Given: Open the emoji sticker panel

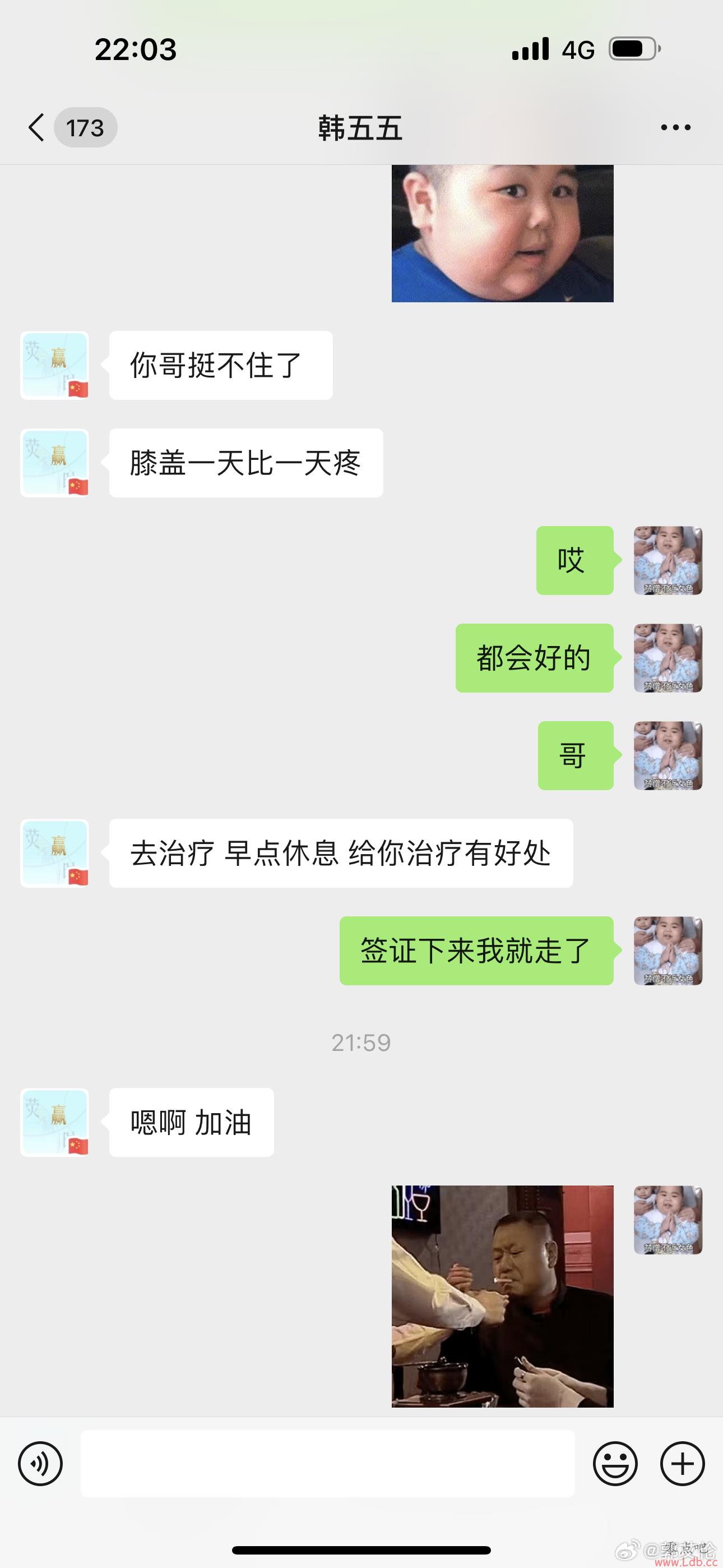Looking at the screenshot, I should point(615,1464).
